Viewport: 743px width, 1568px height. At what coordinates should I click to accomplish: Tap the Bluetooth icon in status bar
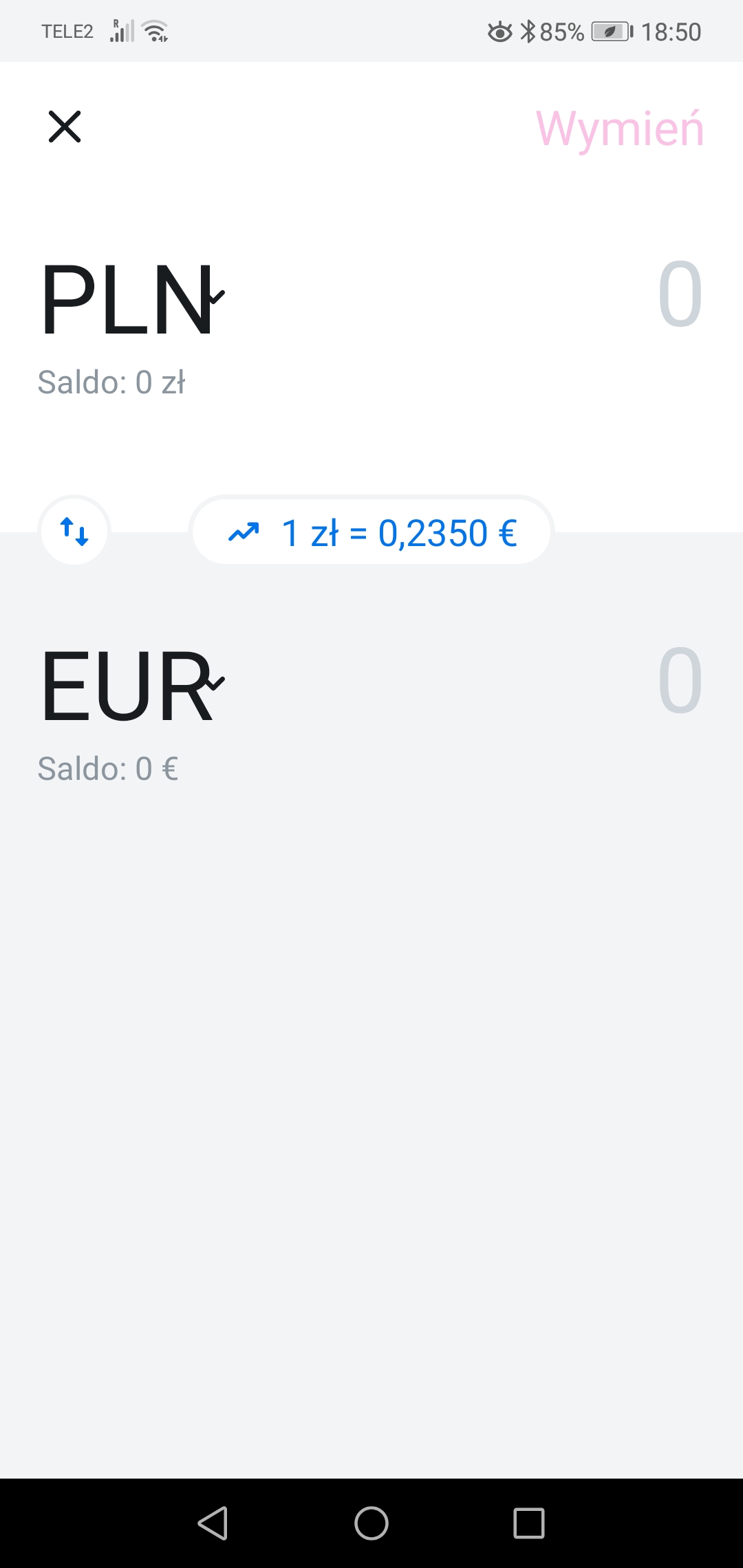530,30
